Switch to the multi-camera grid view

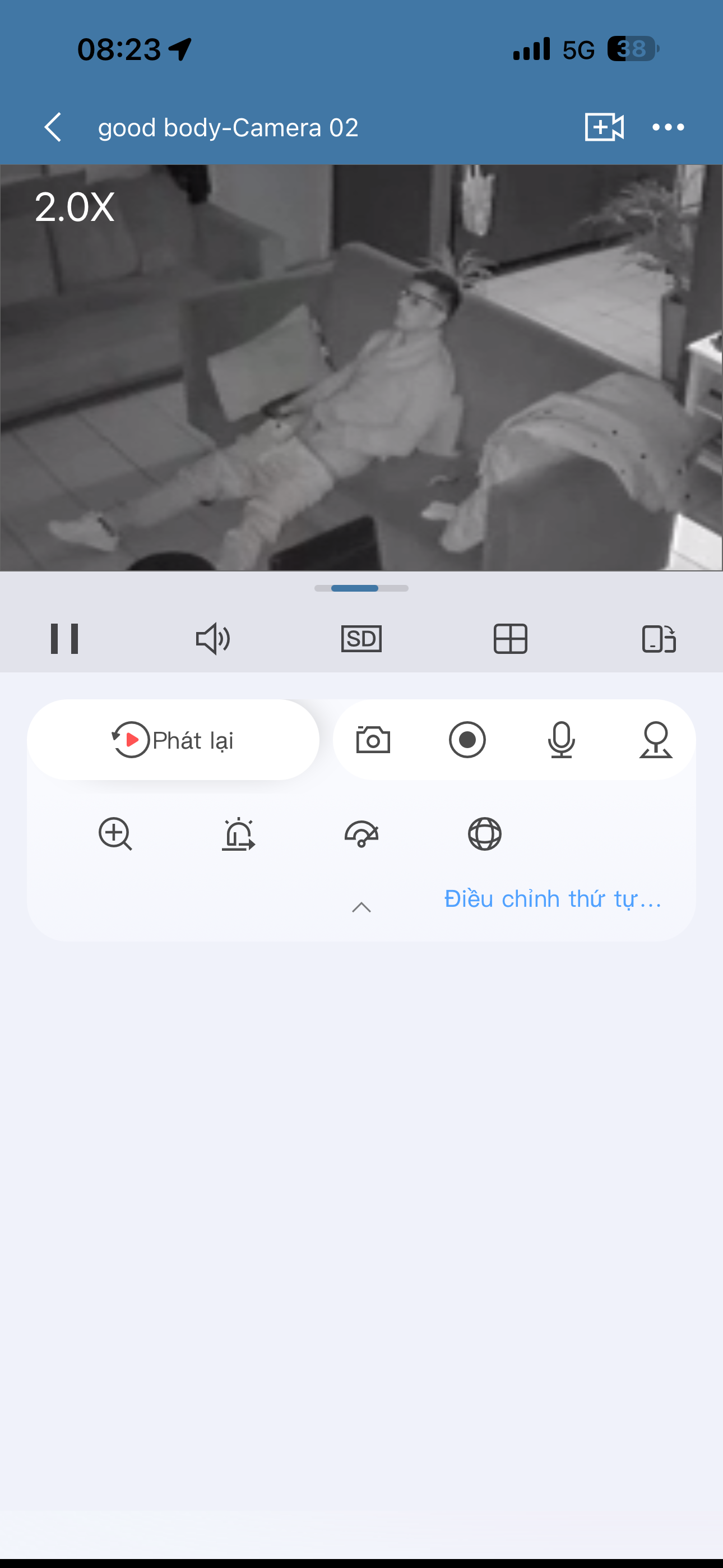click(x=510, y=639)
